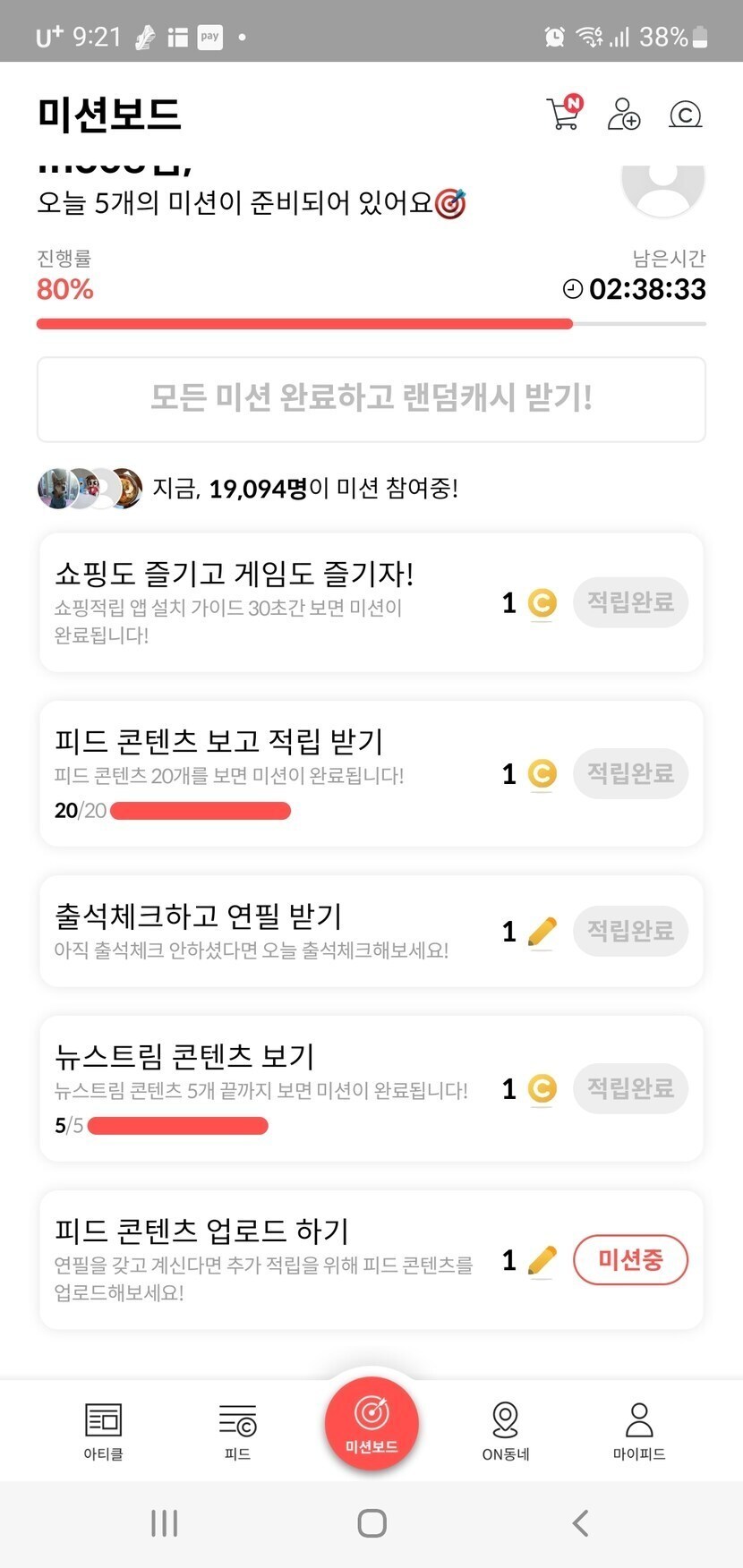743x1568 pixels.
Task: Open the 출석체크하고 연필 받기 mission
Action: [x=269, y=931]
